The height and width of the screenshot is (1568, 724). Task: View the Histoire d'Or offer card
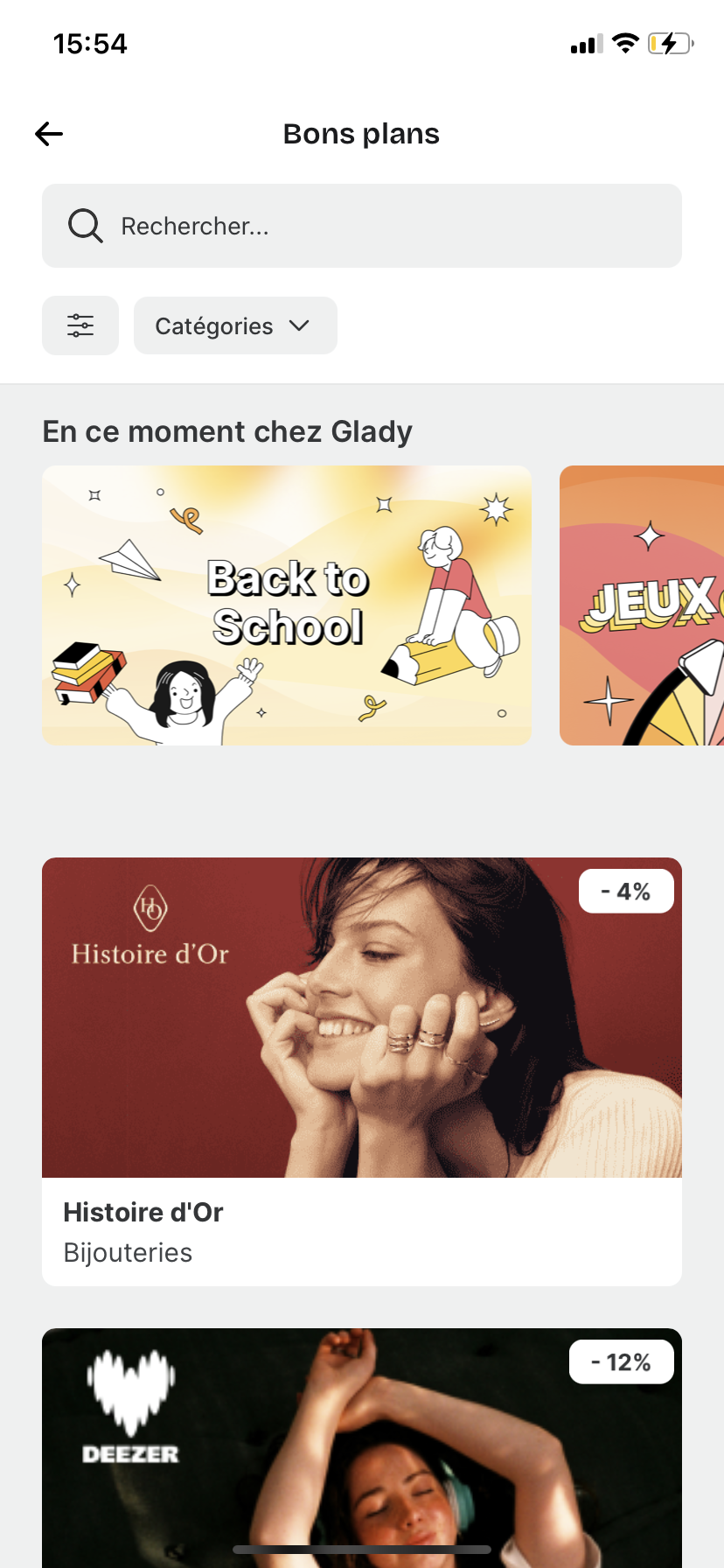tap(362, 1071)
